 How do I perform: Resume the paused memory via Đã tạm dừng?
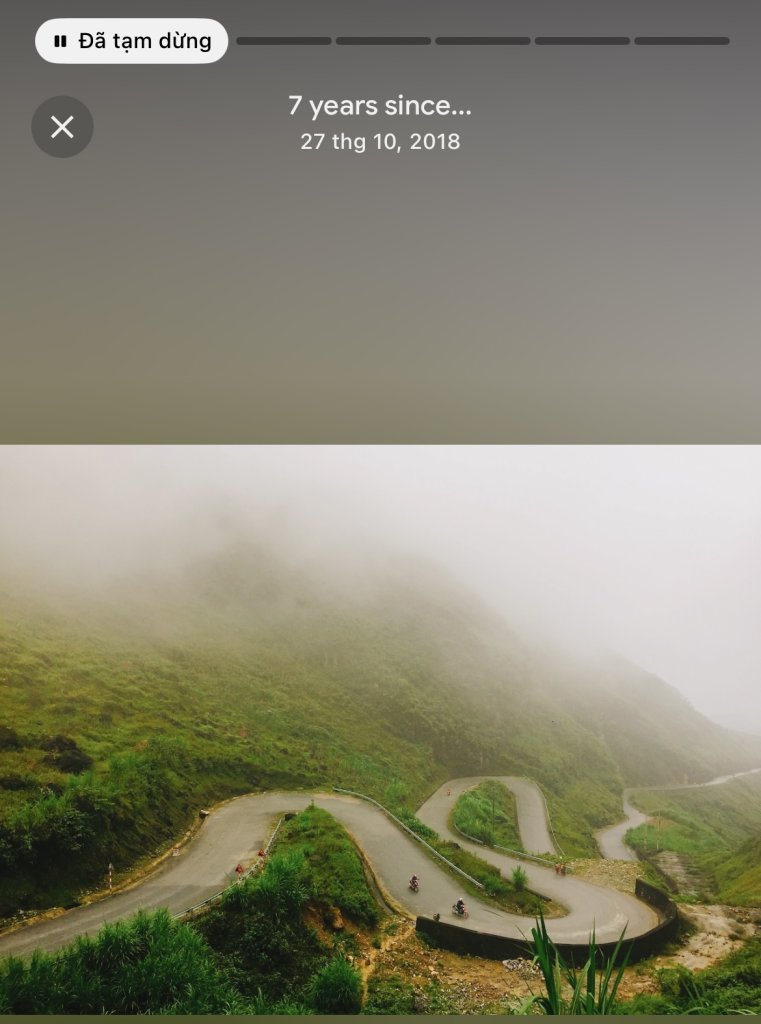point(132,41)
